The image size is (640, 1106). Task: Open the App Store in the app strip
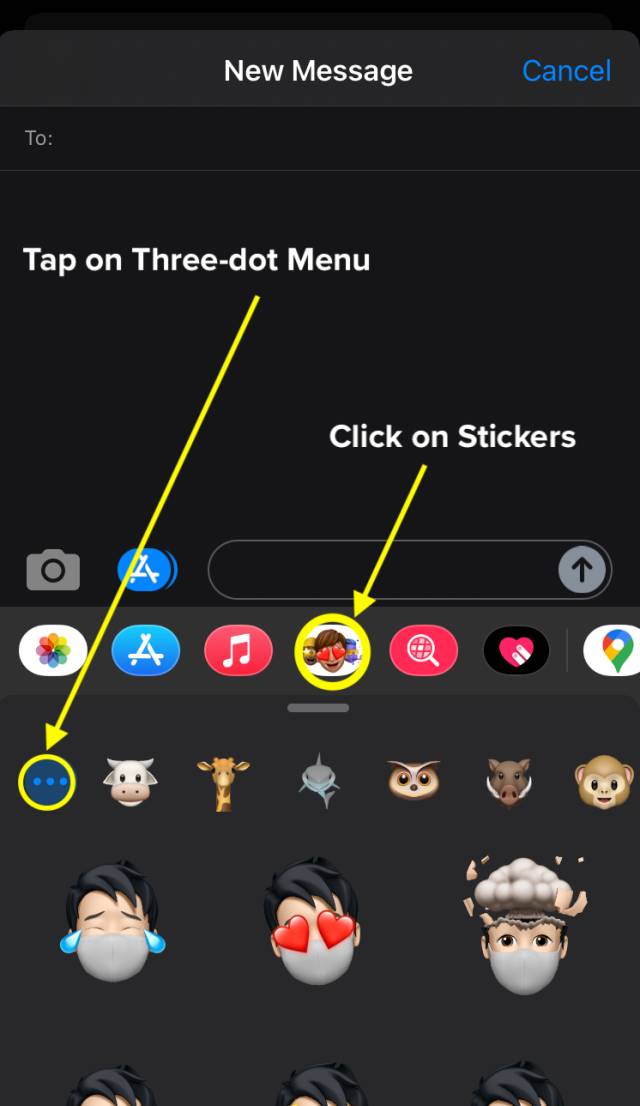coord(146,652)
